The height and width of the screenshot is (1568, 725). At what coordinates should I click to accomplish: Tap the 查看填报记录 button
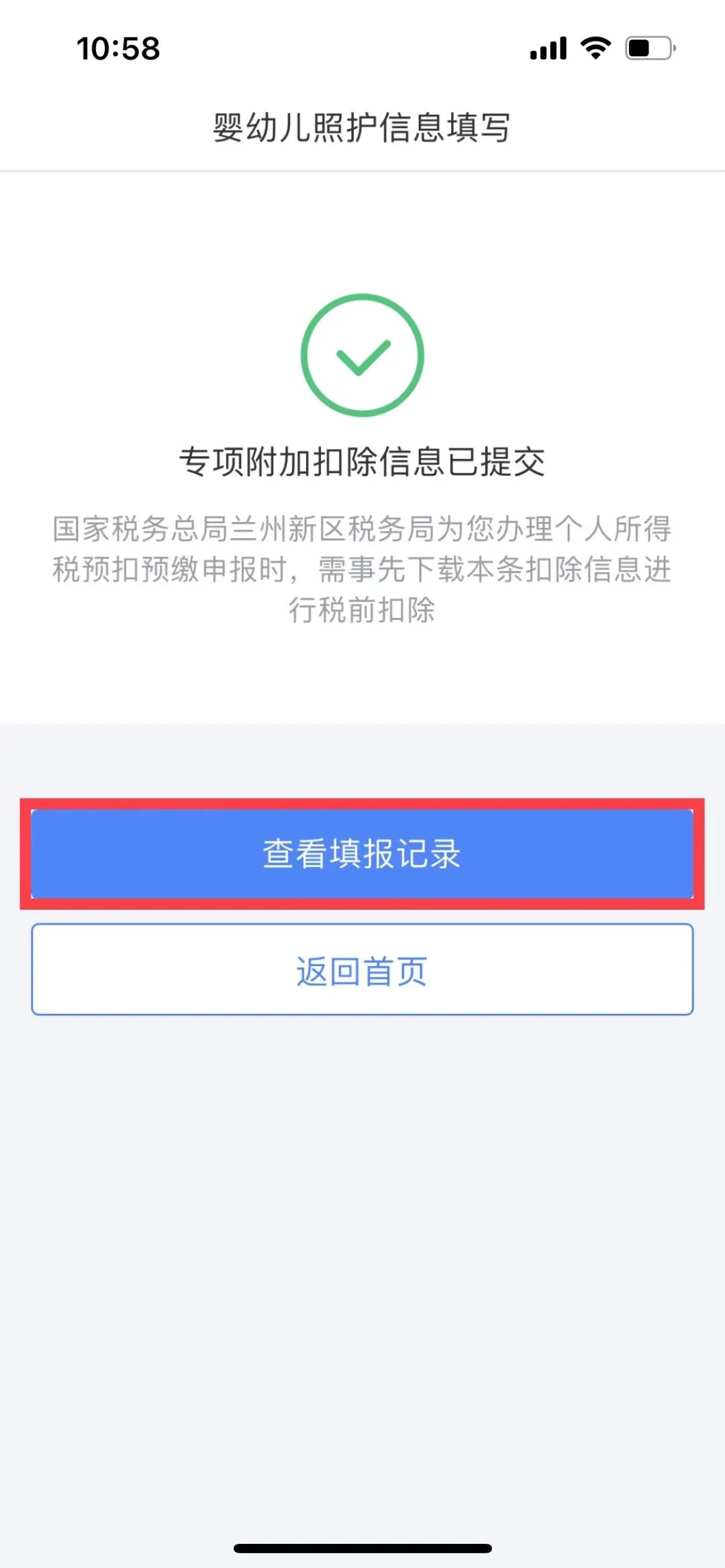(362, 853)
